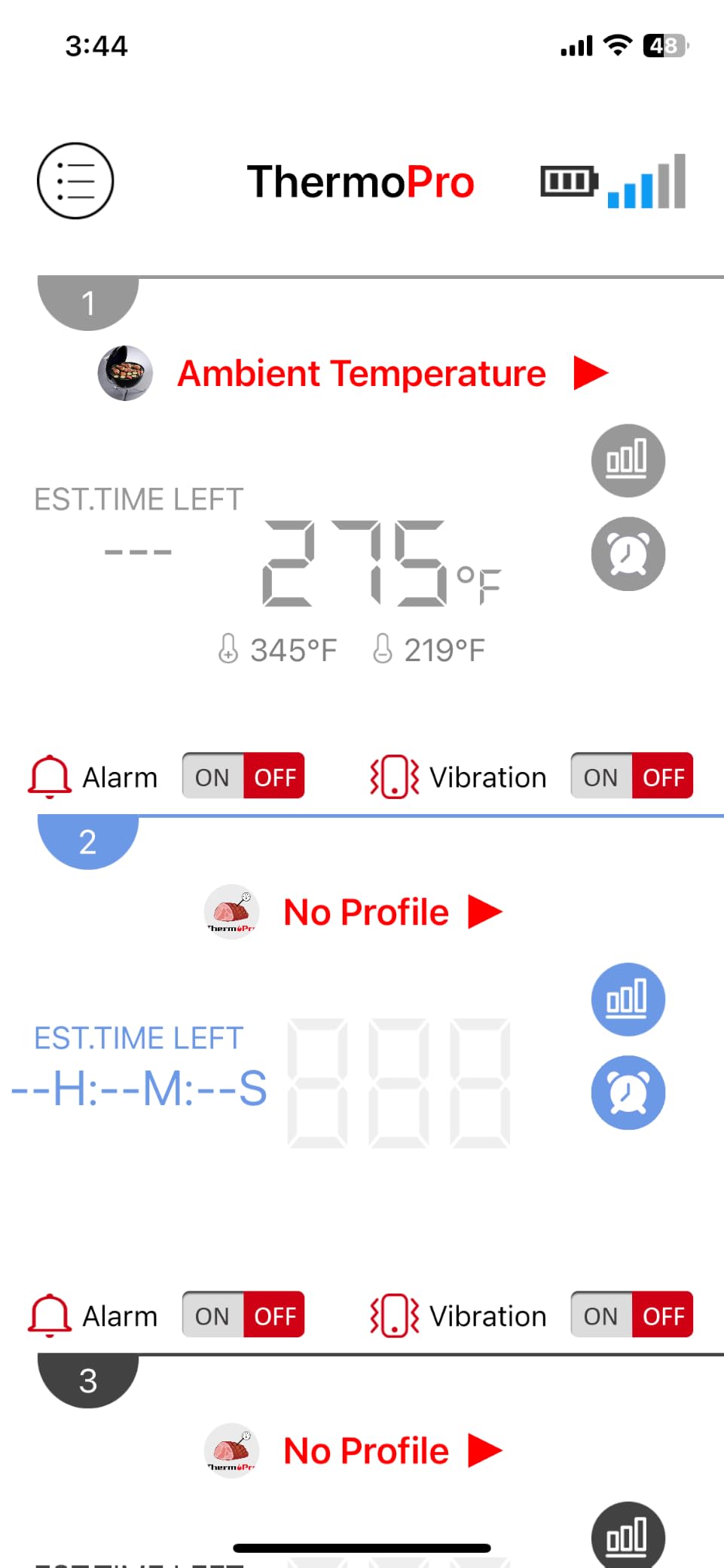Tap the 345°F high temperature setting
The height and width of the screenshot is (1568, 724).
click(x=277, y=649)
